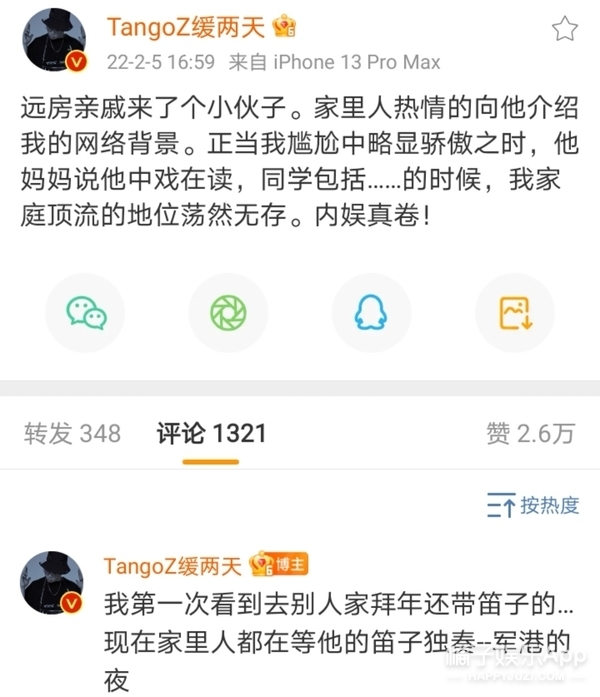Like the post via 赞 2.6万

530,433
